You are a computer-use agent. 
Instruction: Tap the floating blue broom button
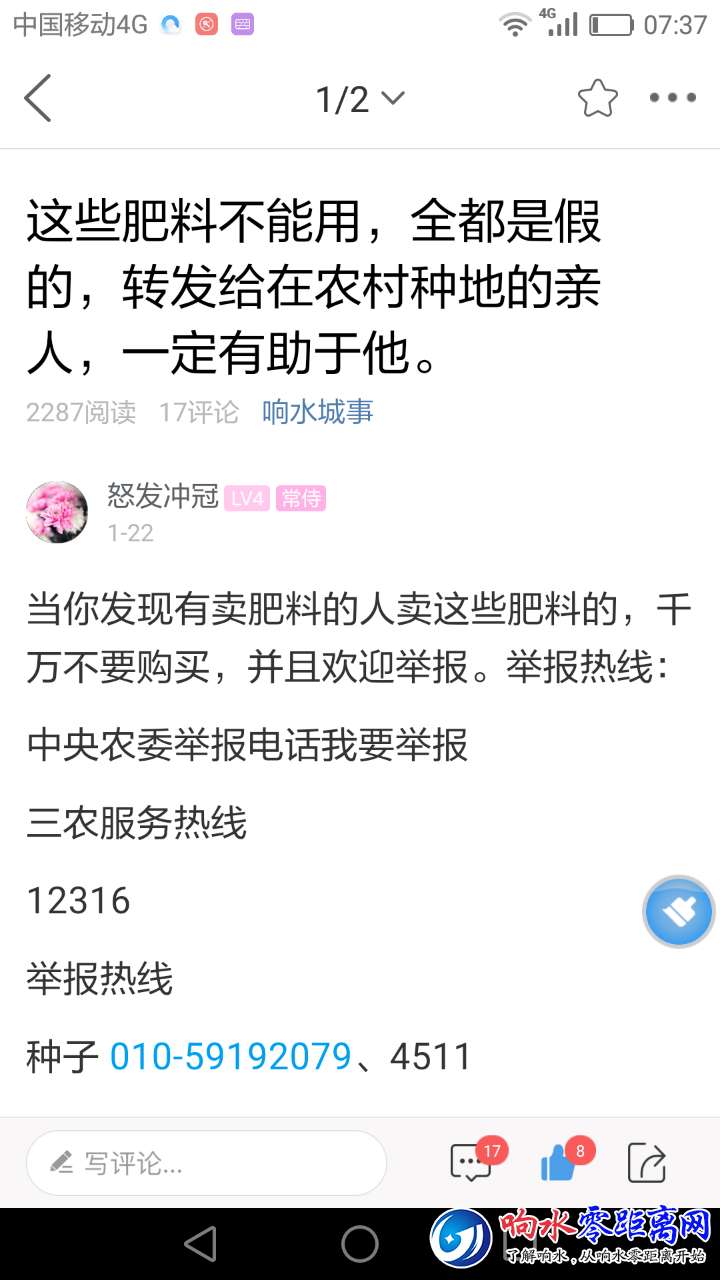(679, 912)
